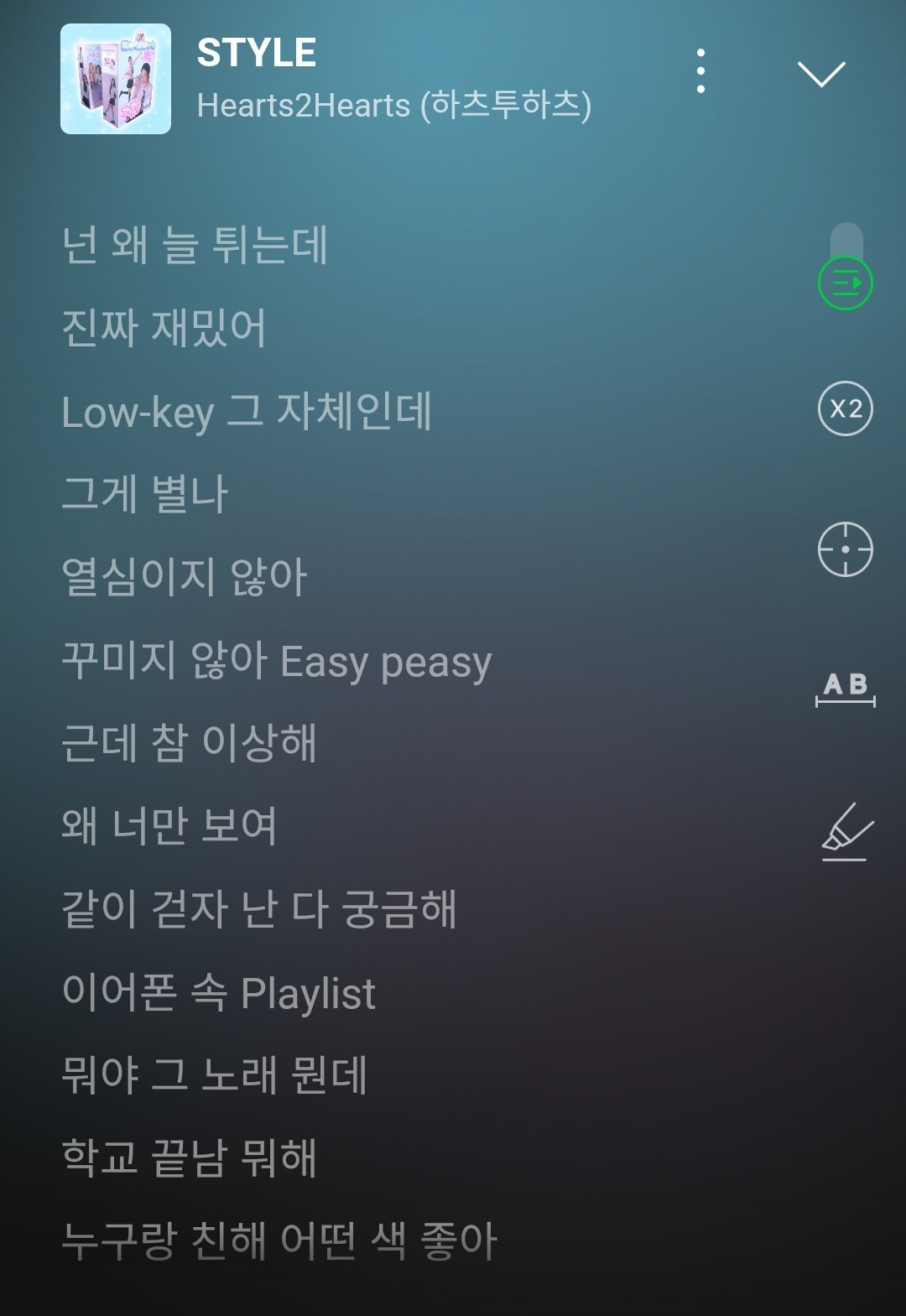This screenshot has width=906, height=1316.
Task: Tap the STYLE album cover
Action: [116, 79]
